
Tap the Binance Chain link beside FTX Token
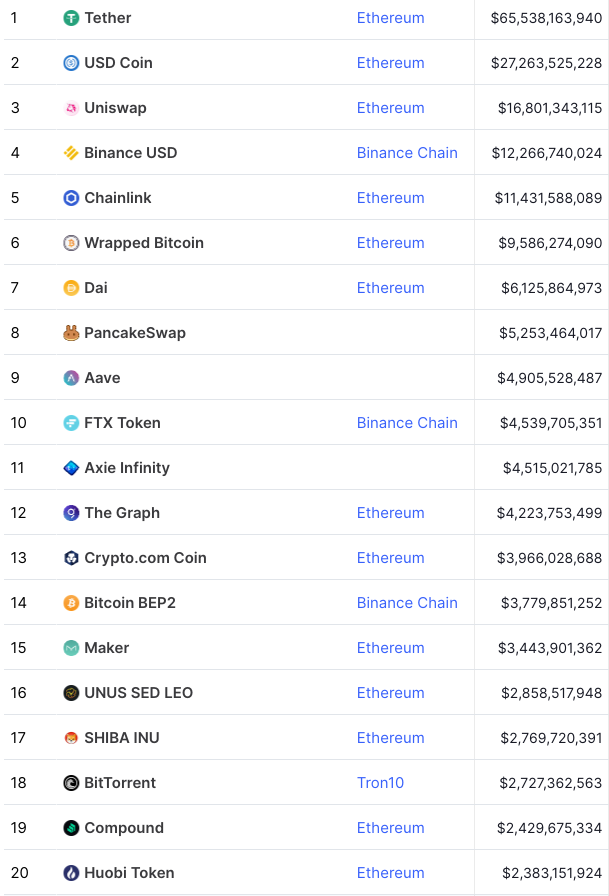[x=407, y=423]
